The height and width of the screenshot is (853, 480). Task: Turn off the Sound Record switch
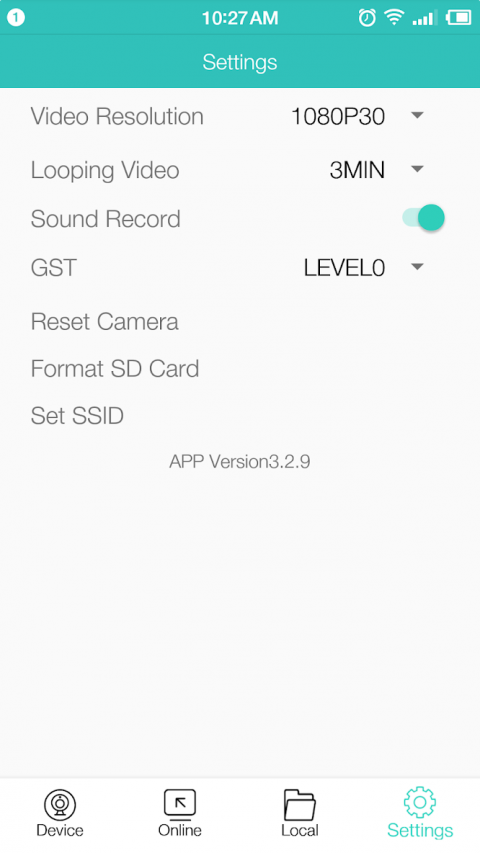pyautogui.click(x=423, y=218)
